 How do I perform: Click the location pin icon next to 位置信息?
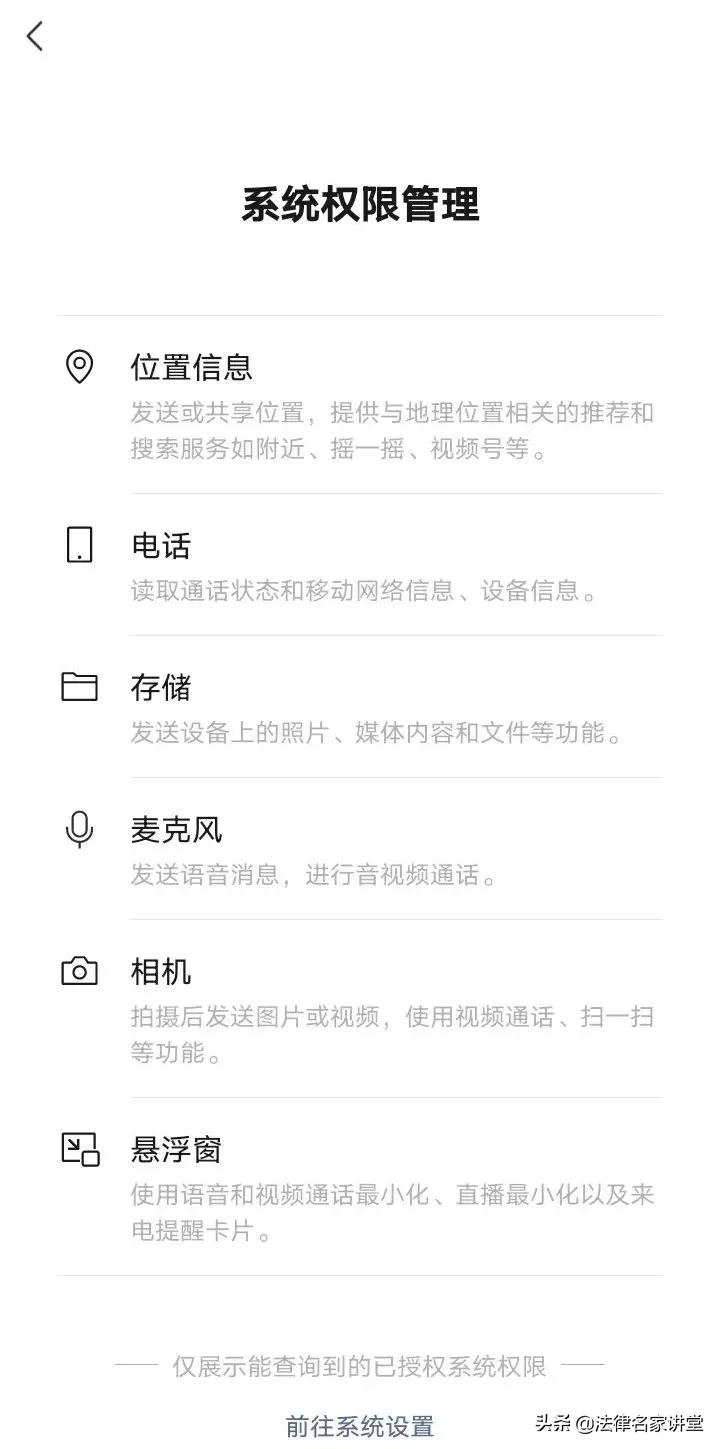[x=80, y=366]
